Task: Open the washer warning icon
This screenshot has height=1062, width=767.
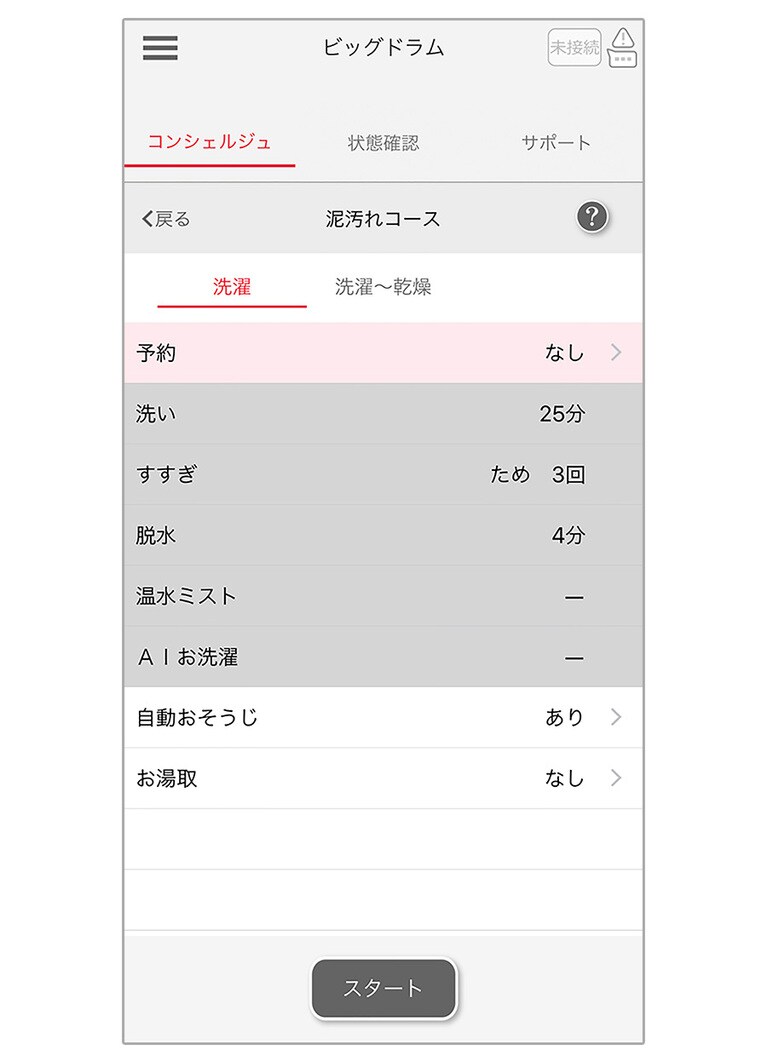Action: 623,48
